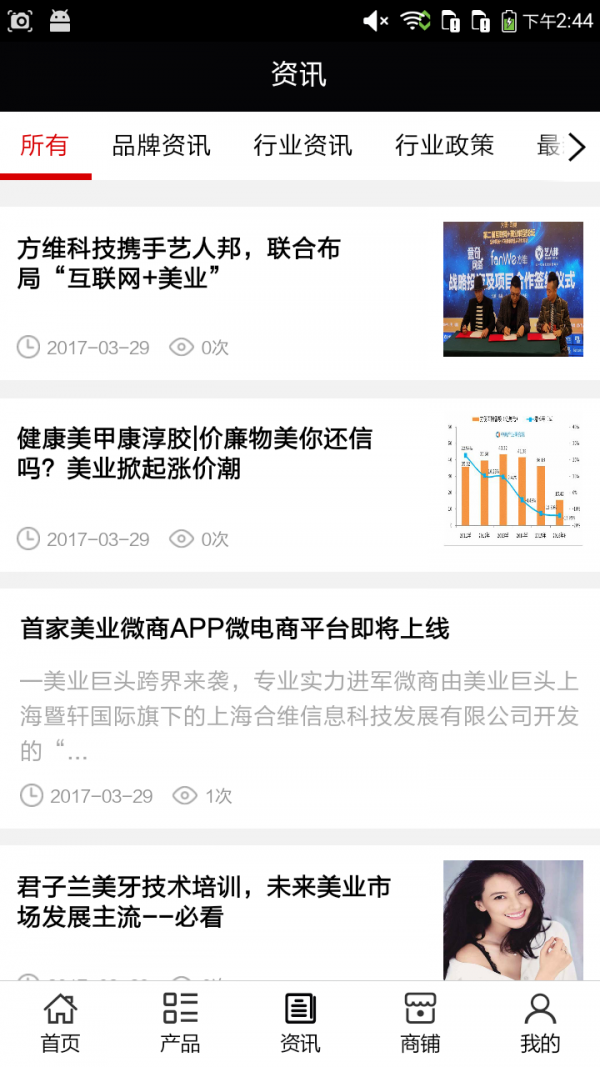
Task: Switch to the 所有 tab
Action: 45,146
